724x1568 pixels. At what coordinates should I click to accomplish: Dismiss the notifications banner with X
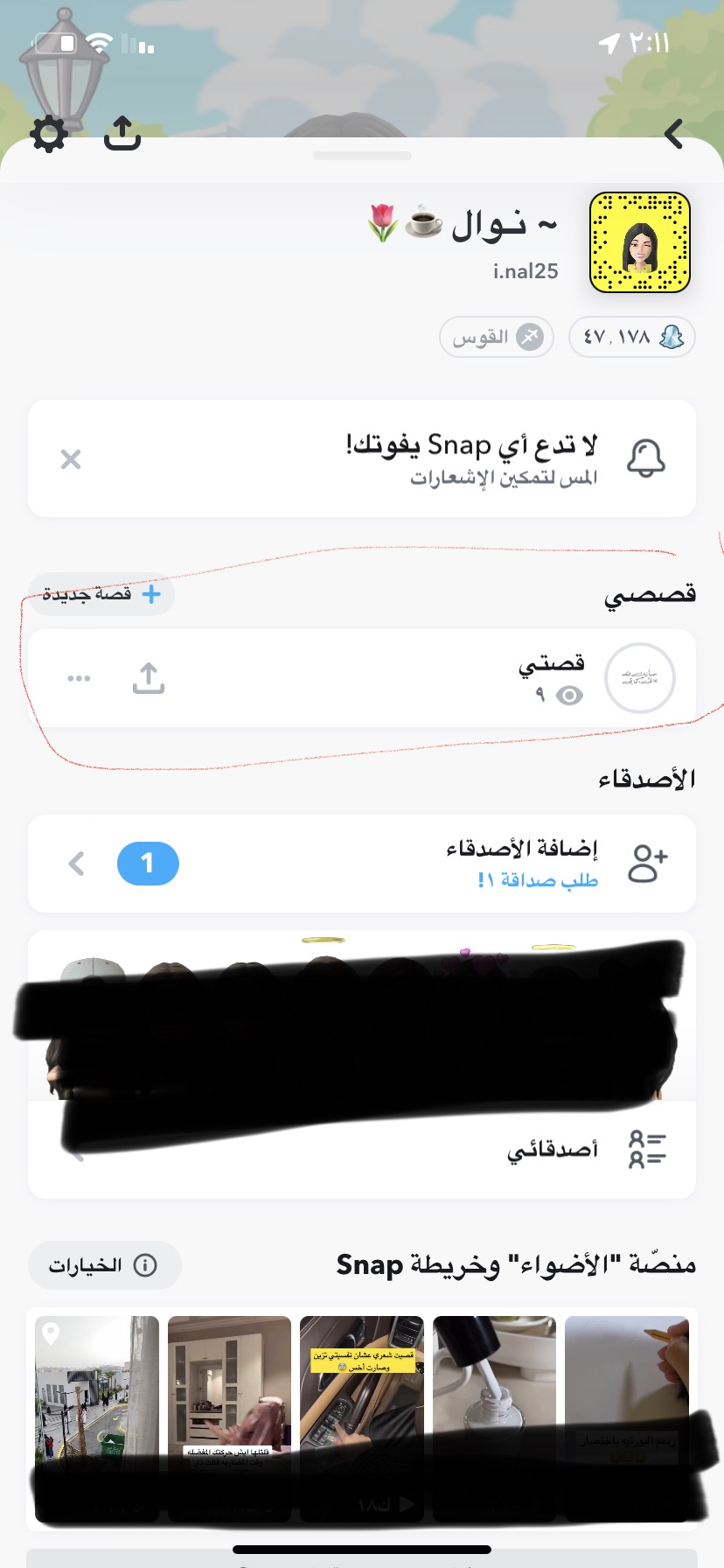point(71,459)
